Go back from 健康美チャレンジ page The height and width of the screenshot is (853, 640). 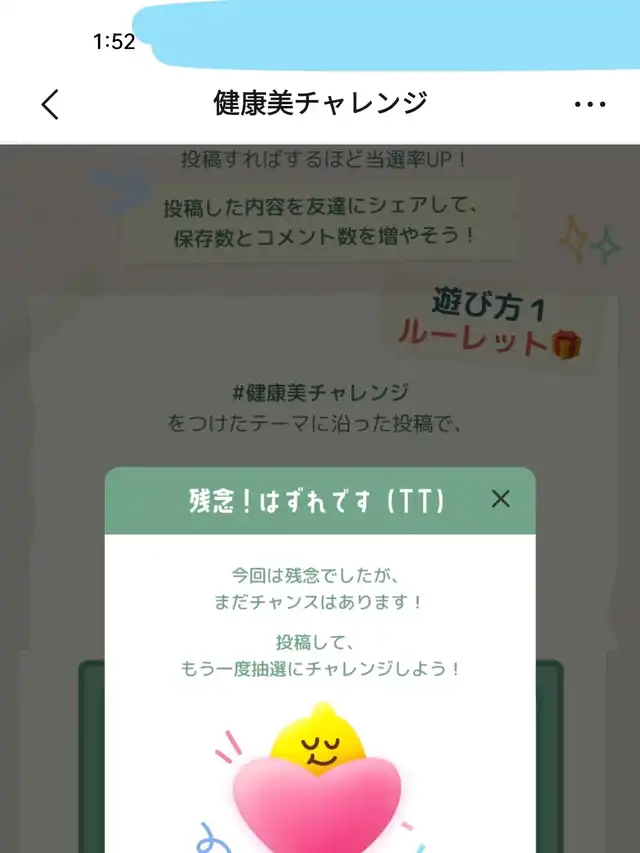(50, 104)
